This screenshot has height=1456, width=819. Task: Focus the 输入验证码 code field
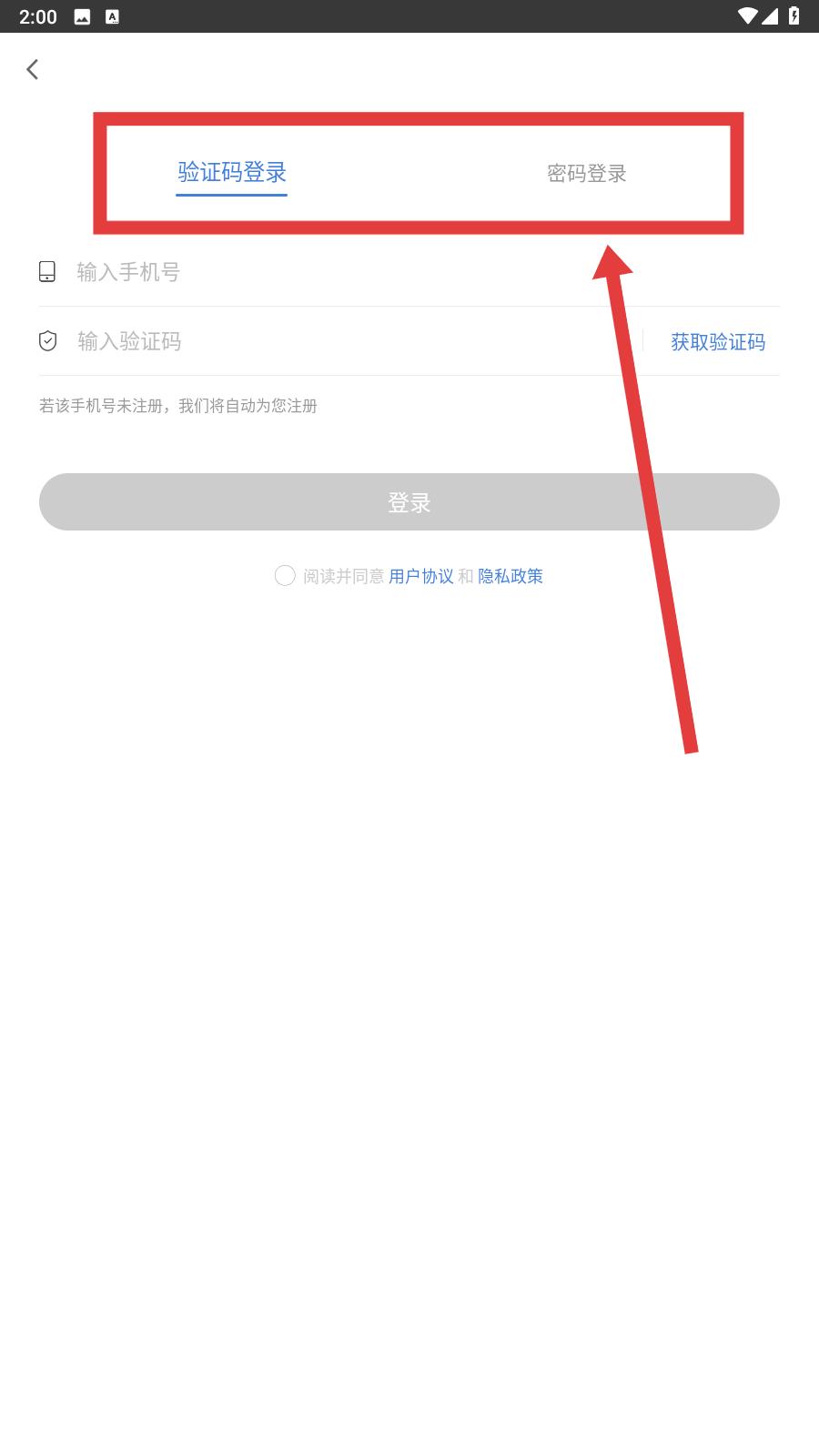[x=341, y=341]
